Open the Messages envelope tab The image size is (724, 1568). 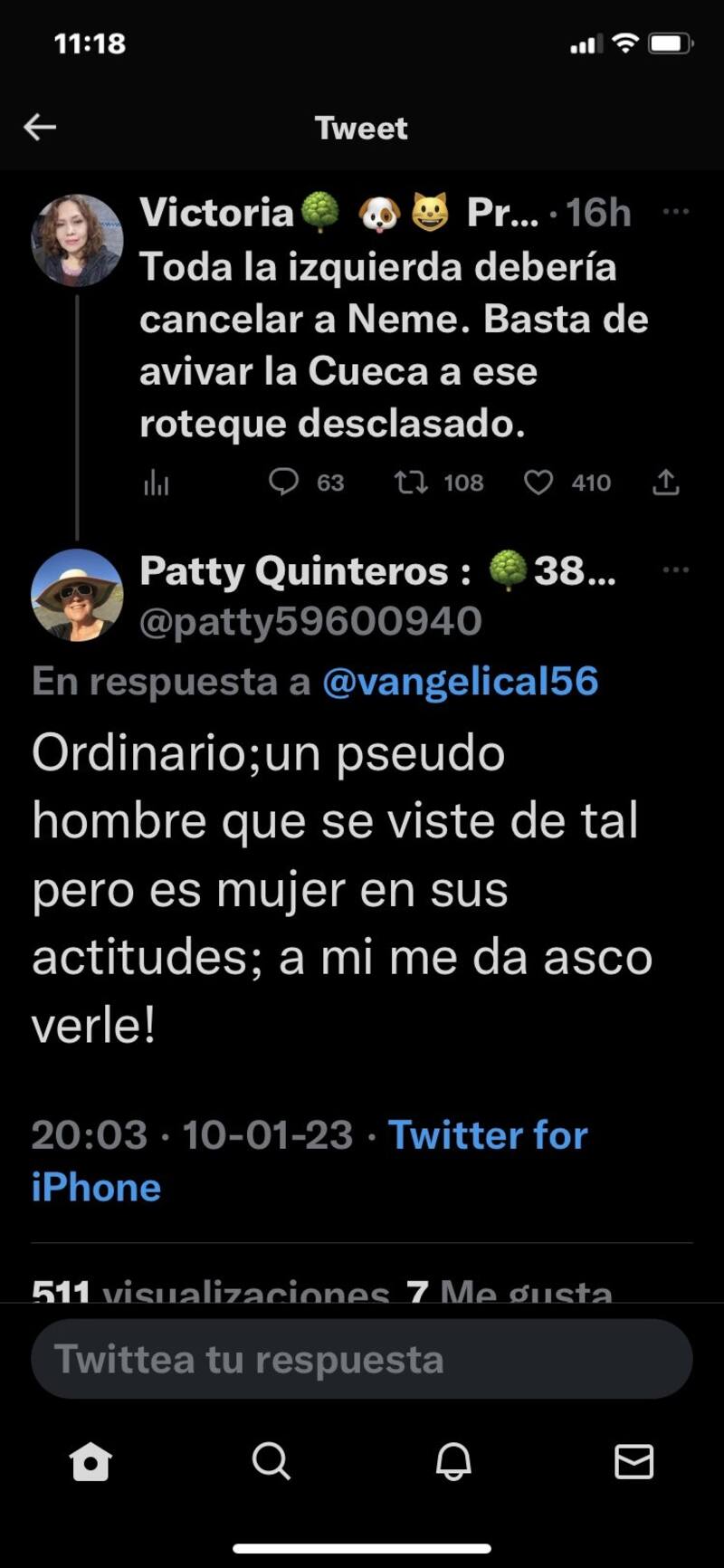coord(633,1461)
